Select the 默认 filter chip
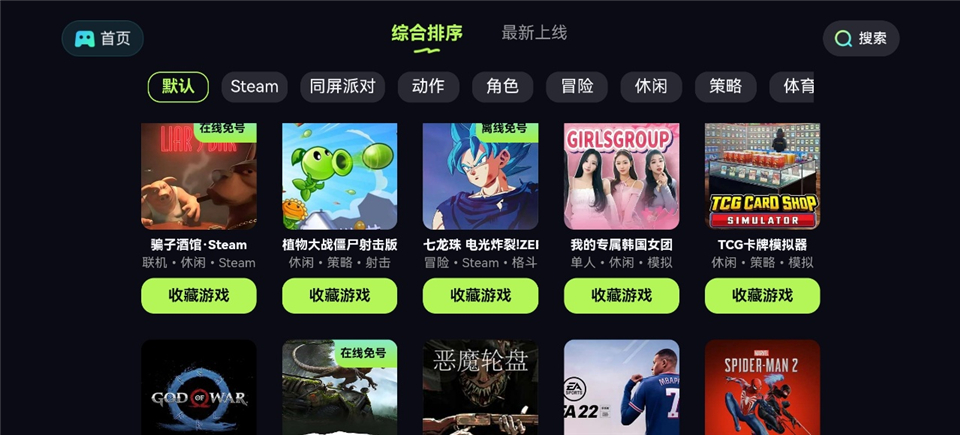The image size is (960, 435). 178,86
